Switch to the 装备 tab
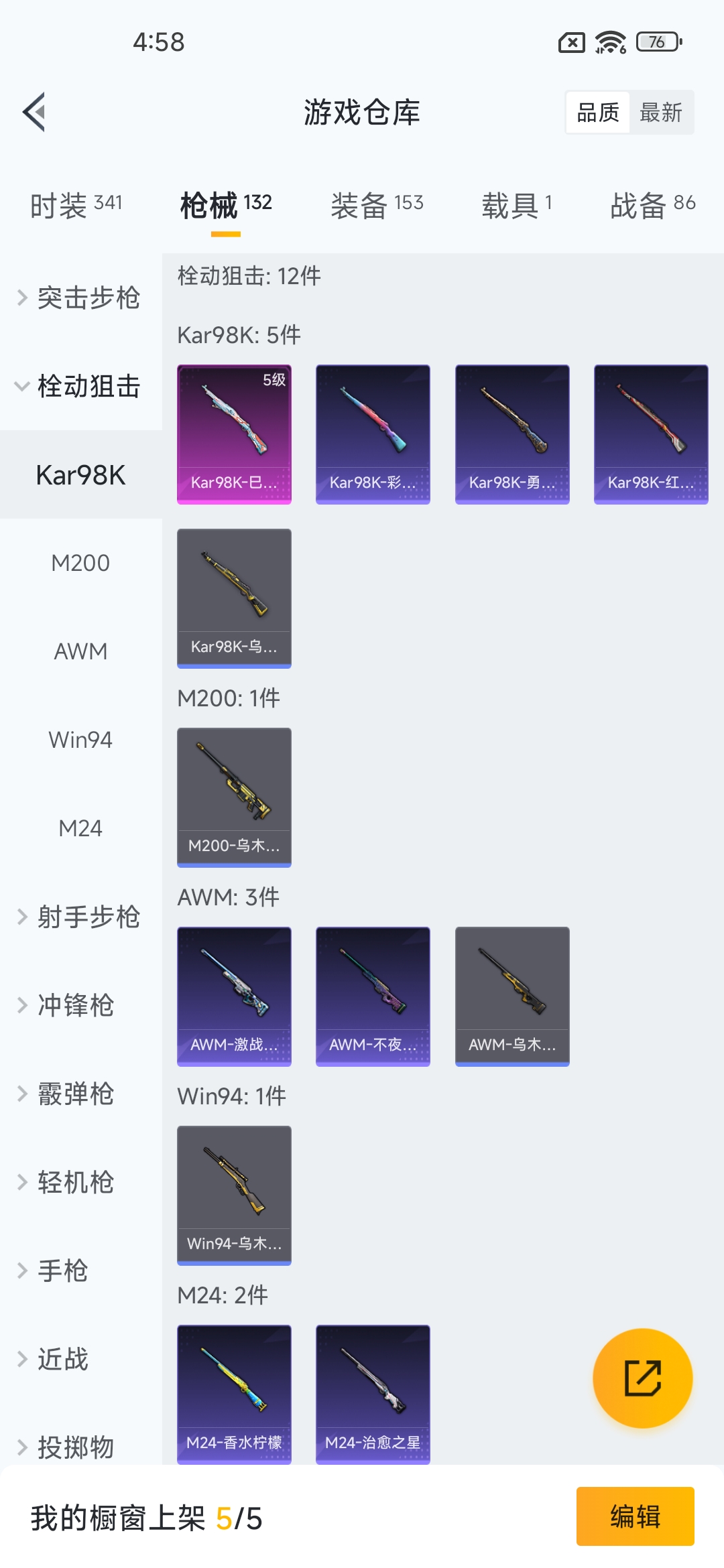The image size is (724, 1568). [377, 205]
